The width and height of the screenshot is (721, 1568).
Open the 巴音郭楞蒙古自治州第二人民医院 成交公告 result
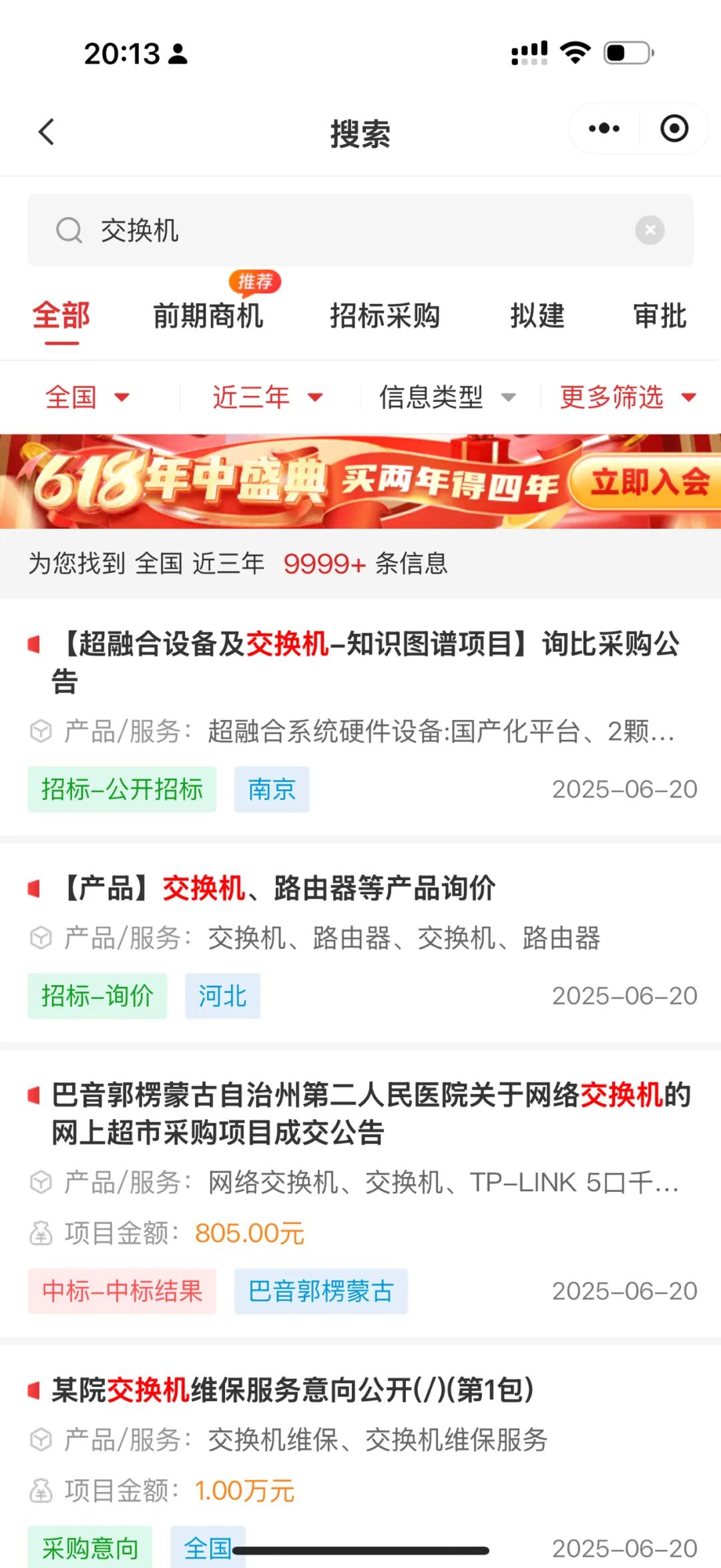click(x=371, y=1113)
